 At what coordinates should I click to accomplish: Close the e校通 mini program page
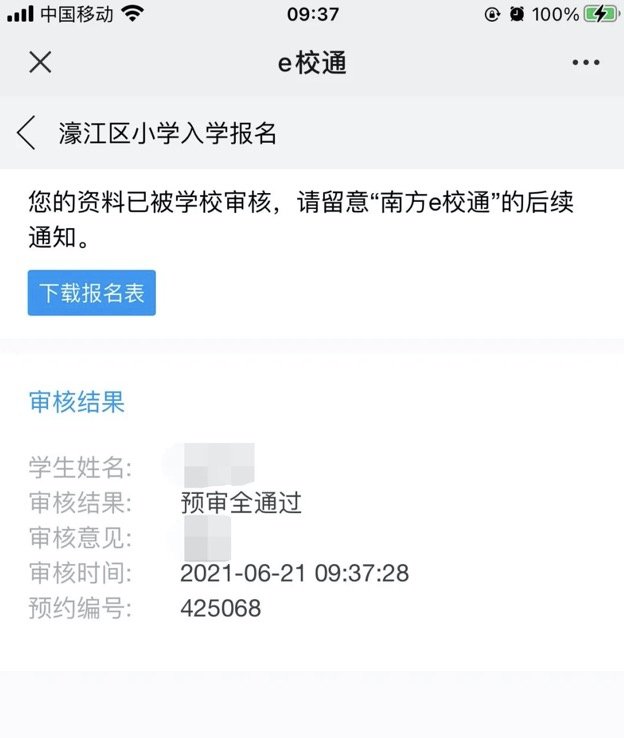tap(40, 63)
